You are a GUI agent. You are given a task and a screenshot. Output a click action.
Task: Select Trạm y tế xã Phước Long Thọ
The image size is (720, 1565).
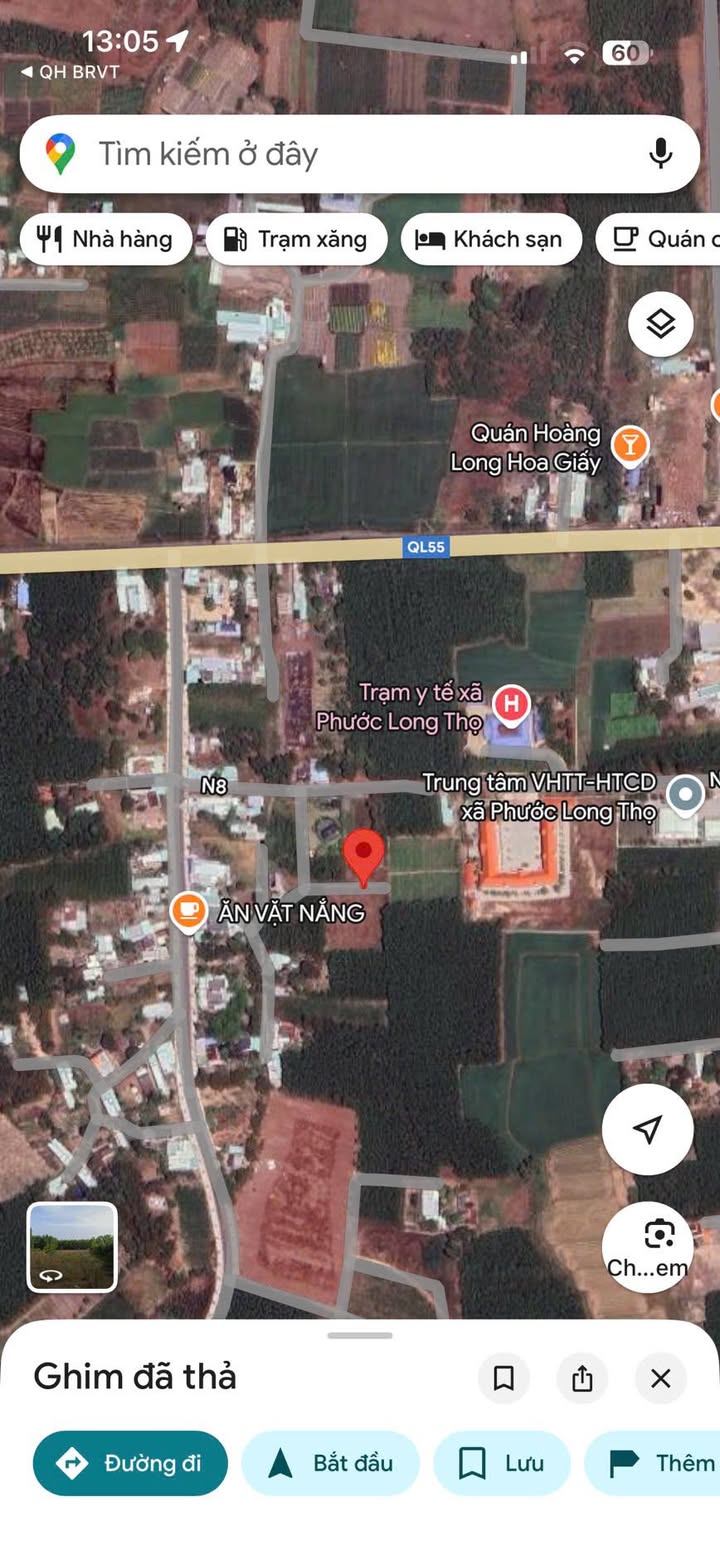tap(511, 704)
